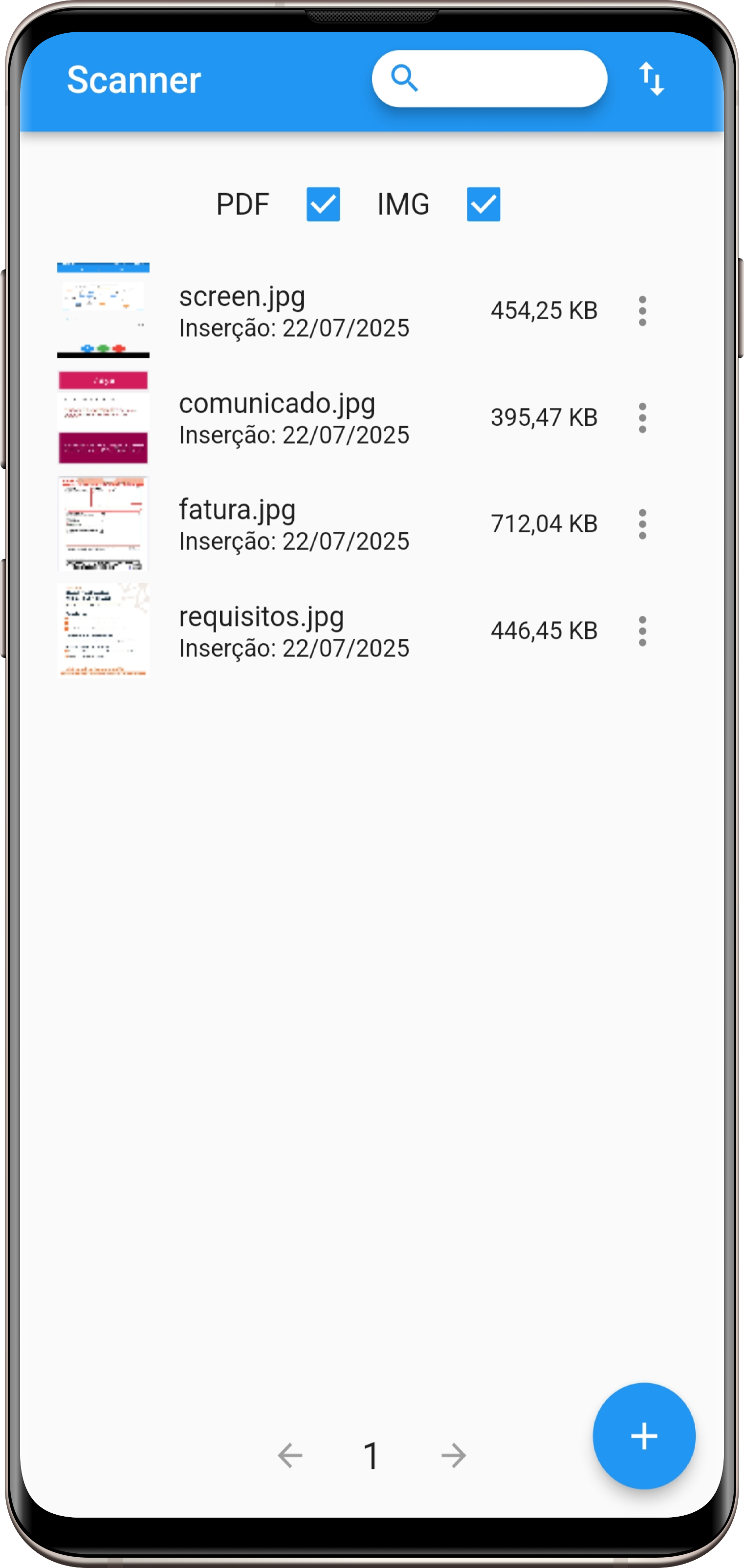Open requisitos.jpg file
Viewport: 744px width, 1568px height.
point(293,631)
